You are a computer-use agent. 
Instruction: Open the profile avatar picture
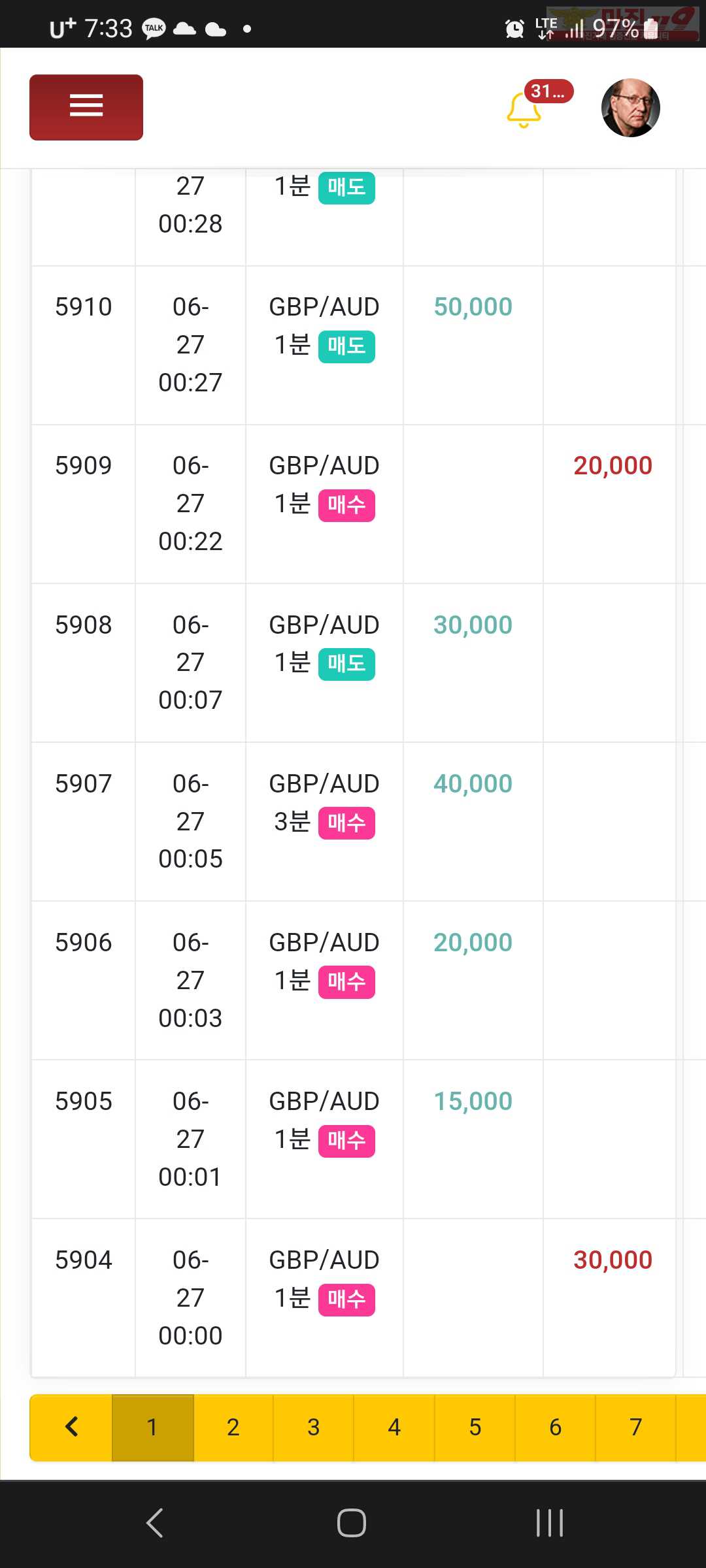[631, 108]
